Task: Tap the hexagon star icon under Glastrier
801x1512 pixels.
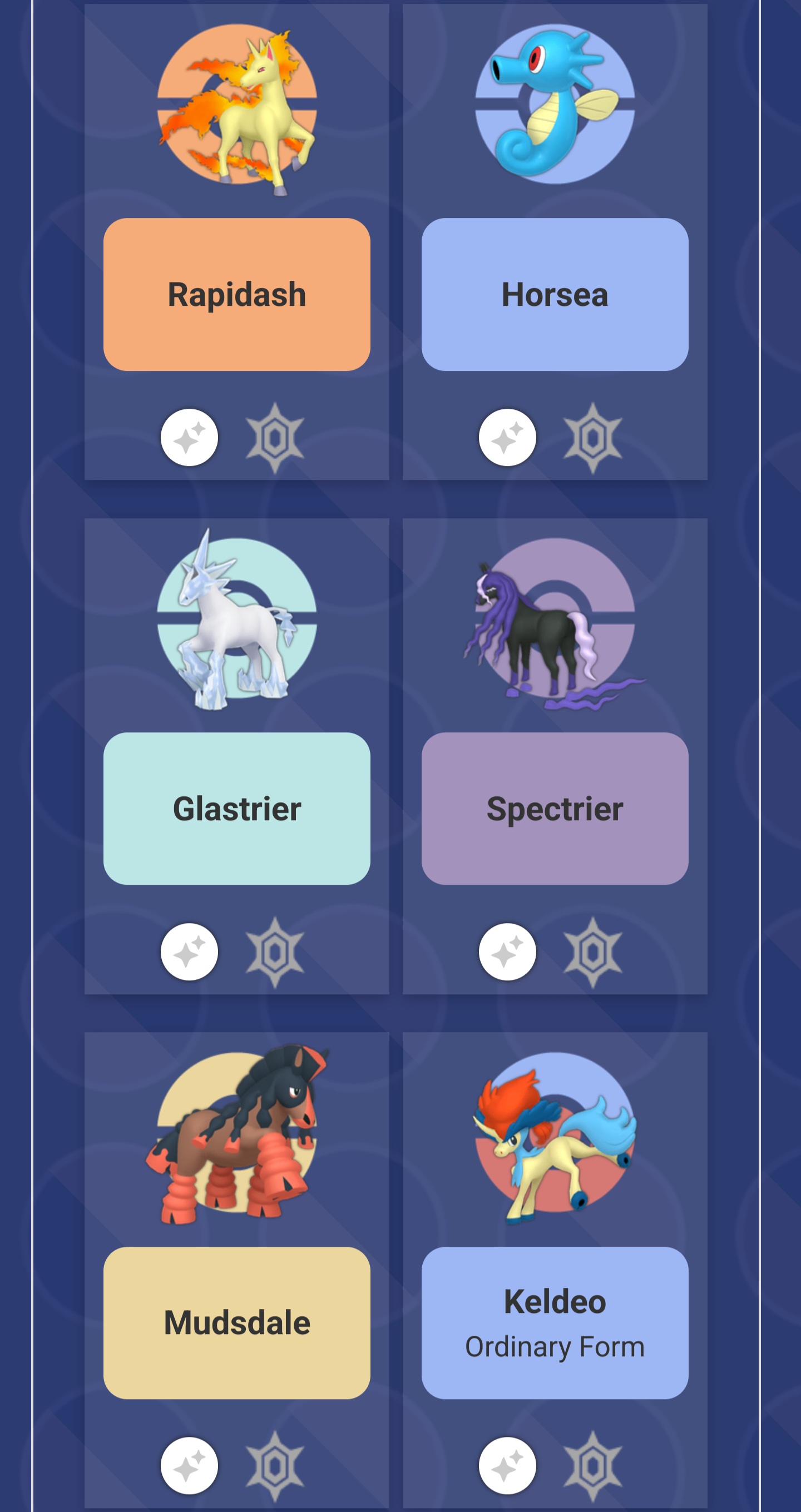Action: pyautogui.click(x=275, y=952)
